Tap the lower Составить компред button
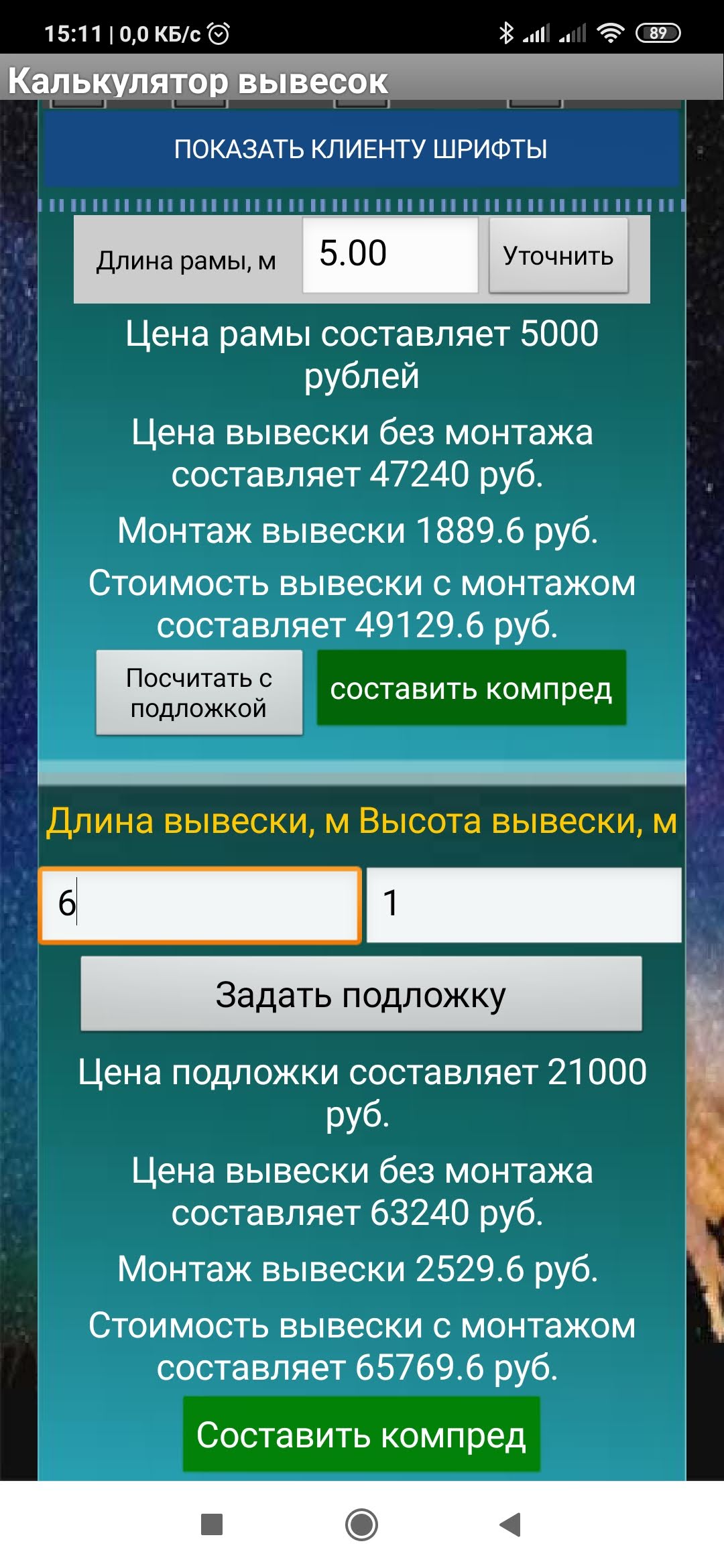The image size is (724, 1568). click(361, 1434)
